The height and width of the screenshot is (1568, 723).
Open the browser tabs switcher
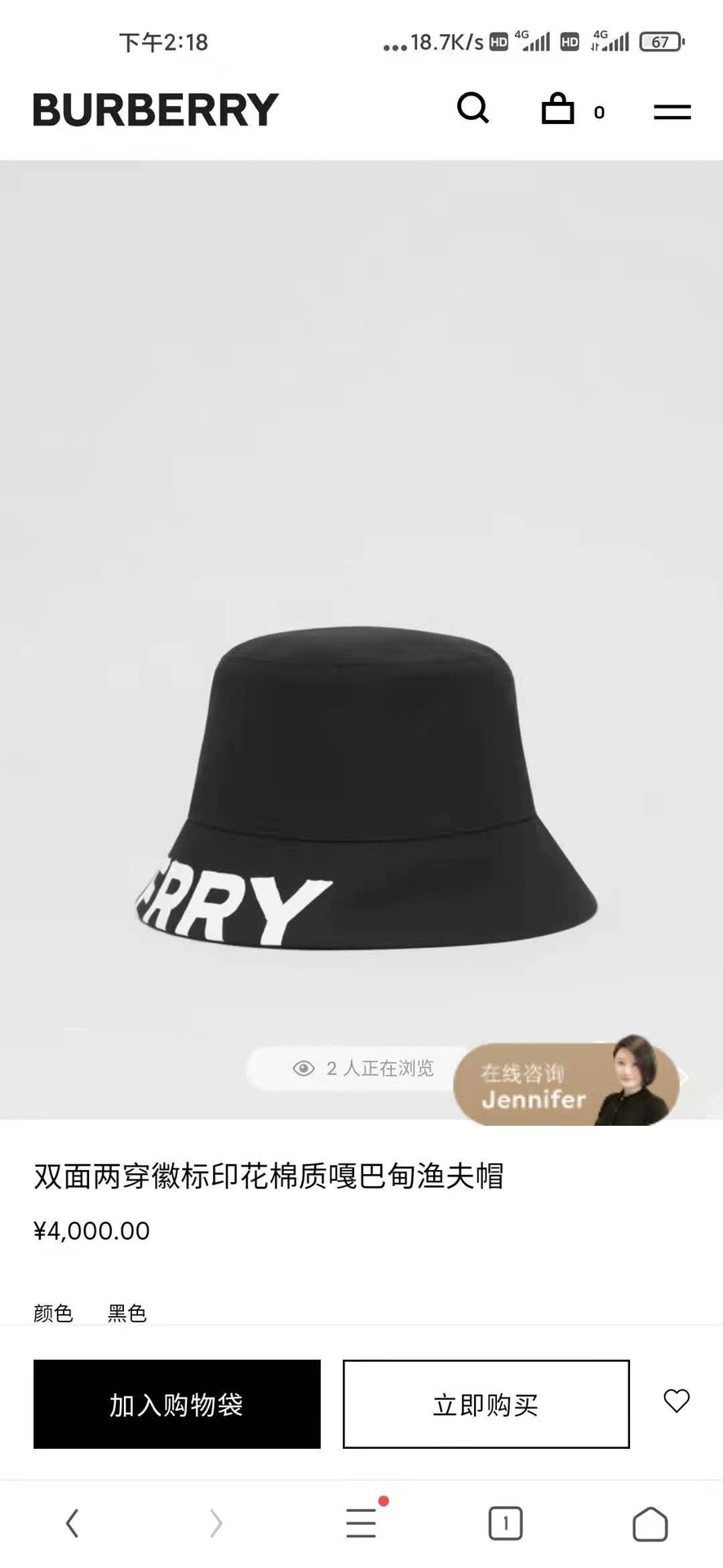click(505, 1522)
